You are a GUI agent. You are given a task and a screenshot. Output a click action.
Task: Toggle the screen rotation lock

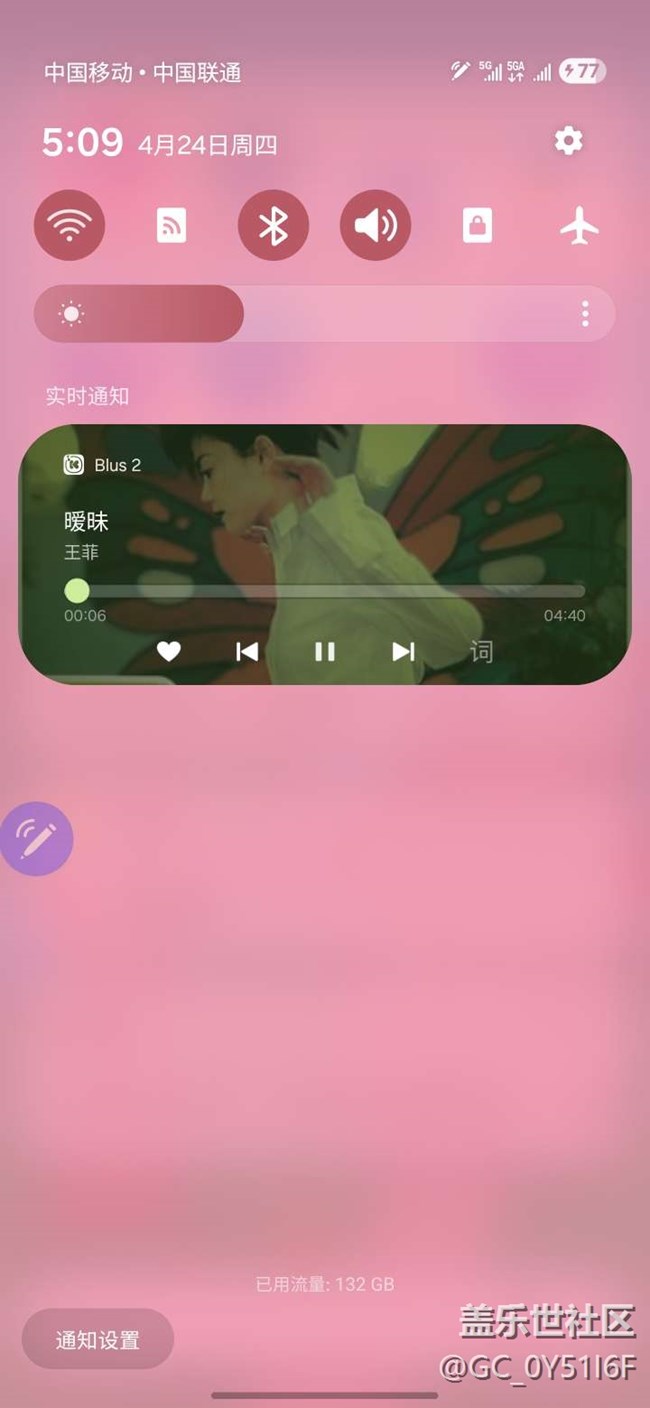pyautogui.click(x=477, y=226)
